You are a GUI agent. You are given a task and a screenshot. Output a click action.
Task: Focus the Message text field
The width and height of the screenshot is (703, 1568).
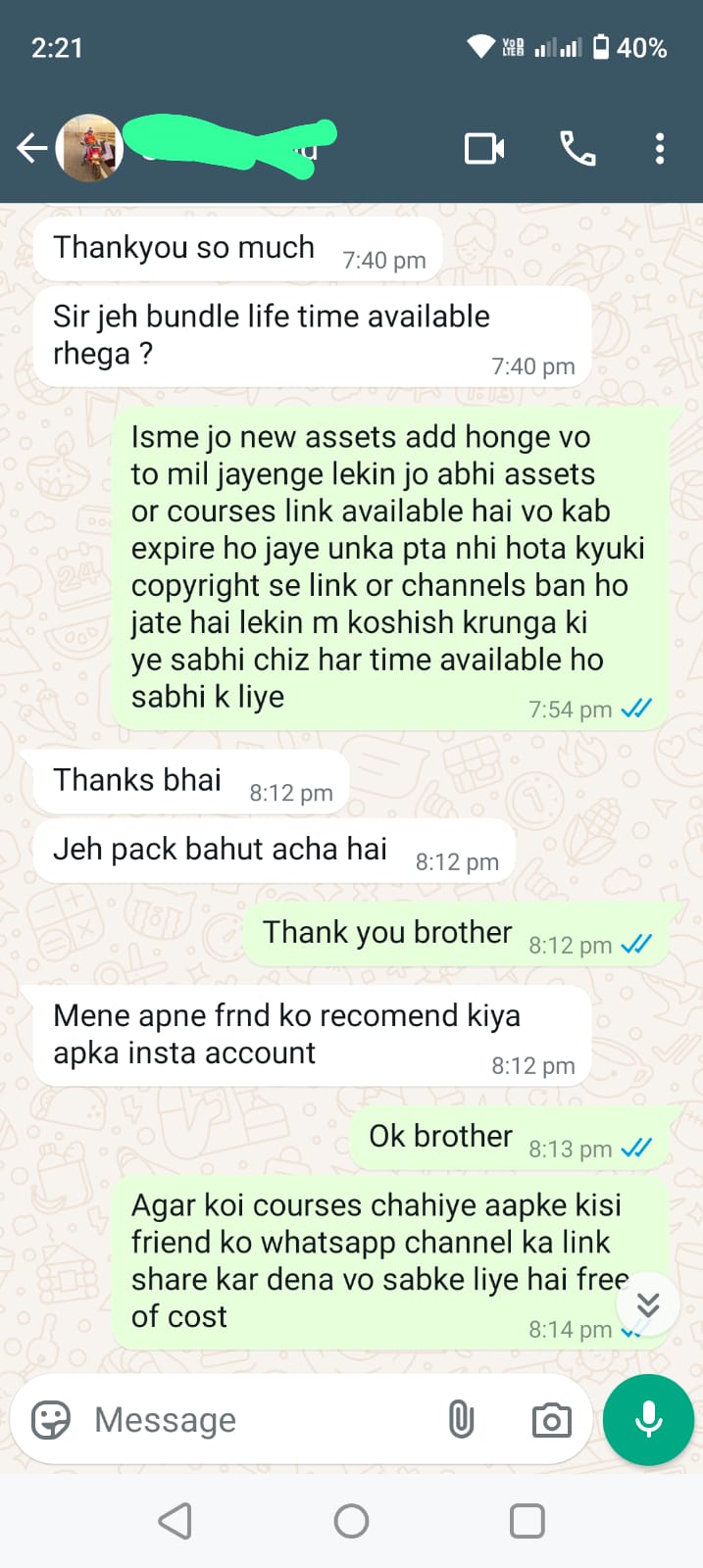pyautogui.click(x=255, y=1420)
